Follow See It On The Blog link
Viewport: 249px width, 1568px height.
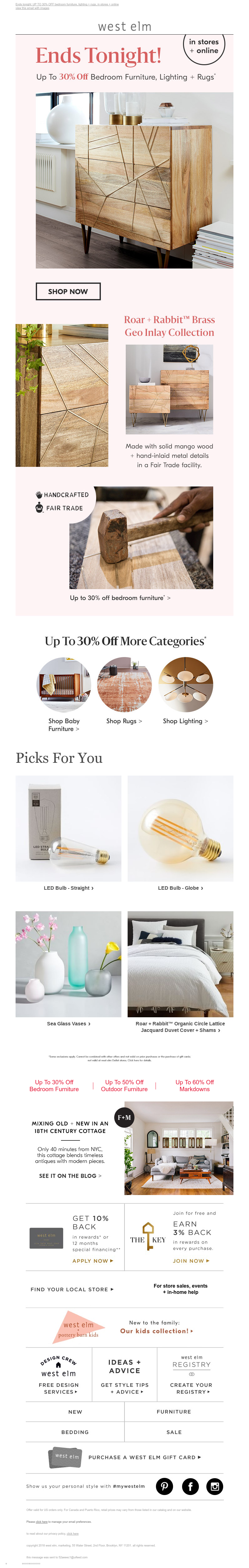[x=70, y=1175]
